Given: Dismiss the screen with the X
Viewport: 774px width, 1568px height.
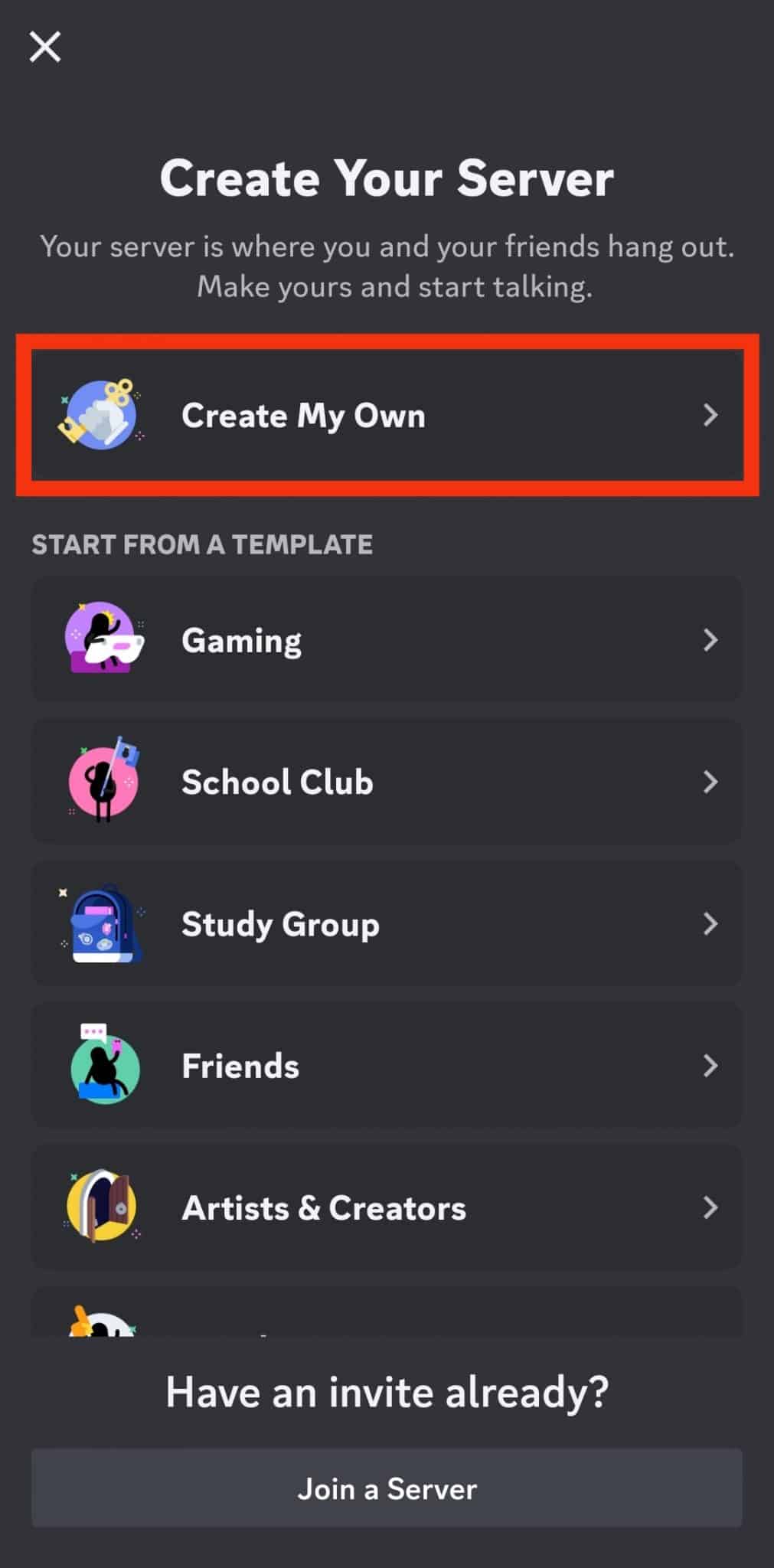Looking at the screenshot, I should 45,47.
